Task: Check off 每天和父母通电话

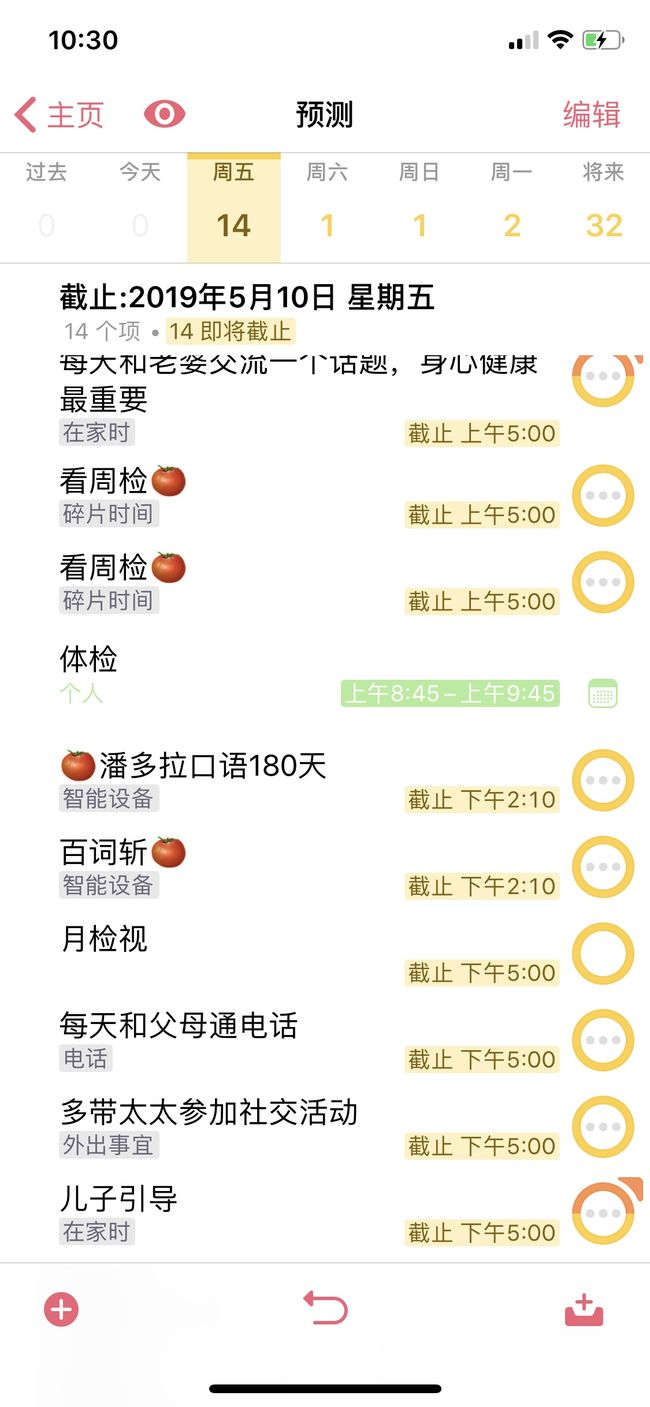Action: (x=603, y=1040)
